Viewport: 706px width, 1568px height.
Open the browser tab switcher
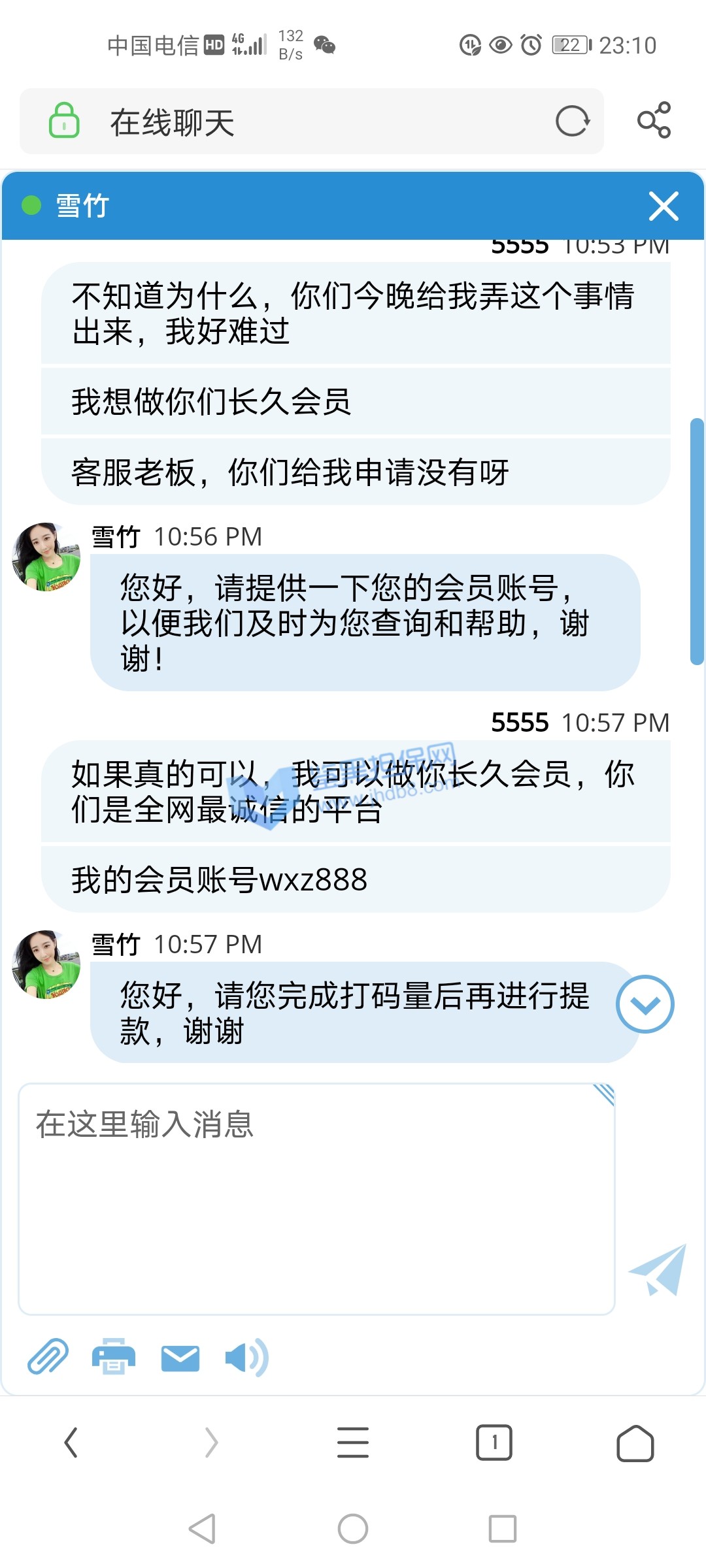coord(494,1443)
